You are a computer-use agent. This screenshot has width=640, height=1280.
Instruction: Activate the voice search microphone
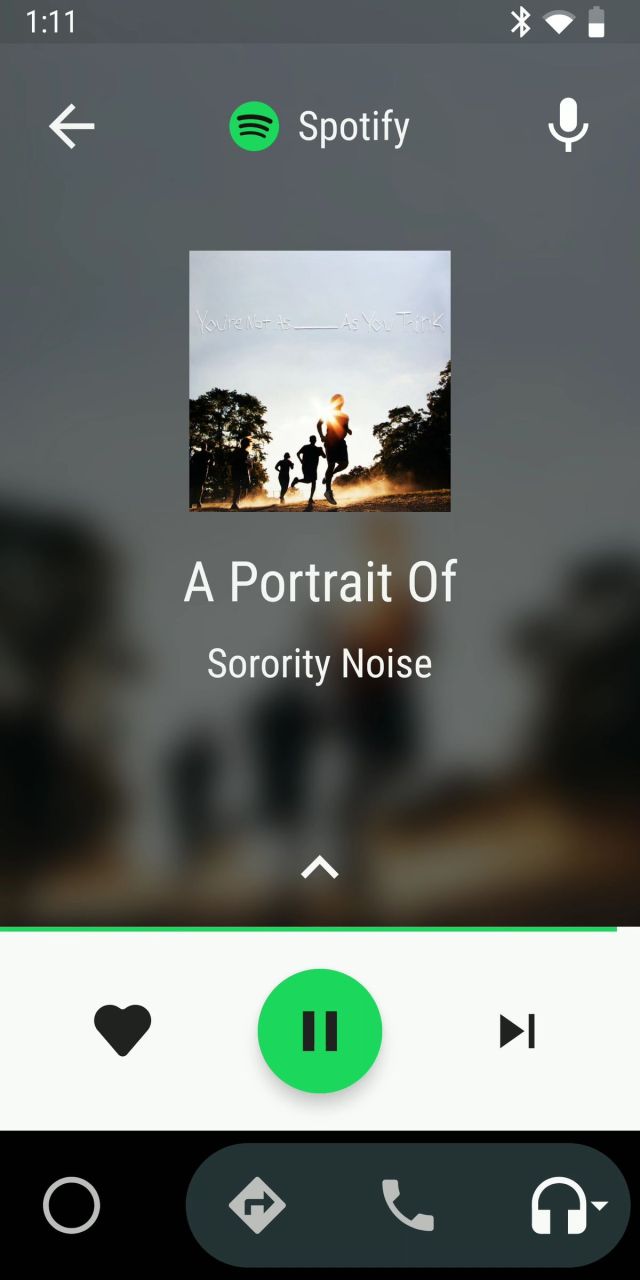pyautogui.click(x=568, y=126)
